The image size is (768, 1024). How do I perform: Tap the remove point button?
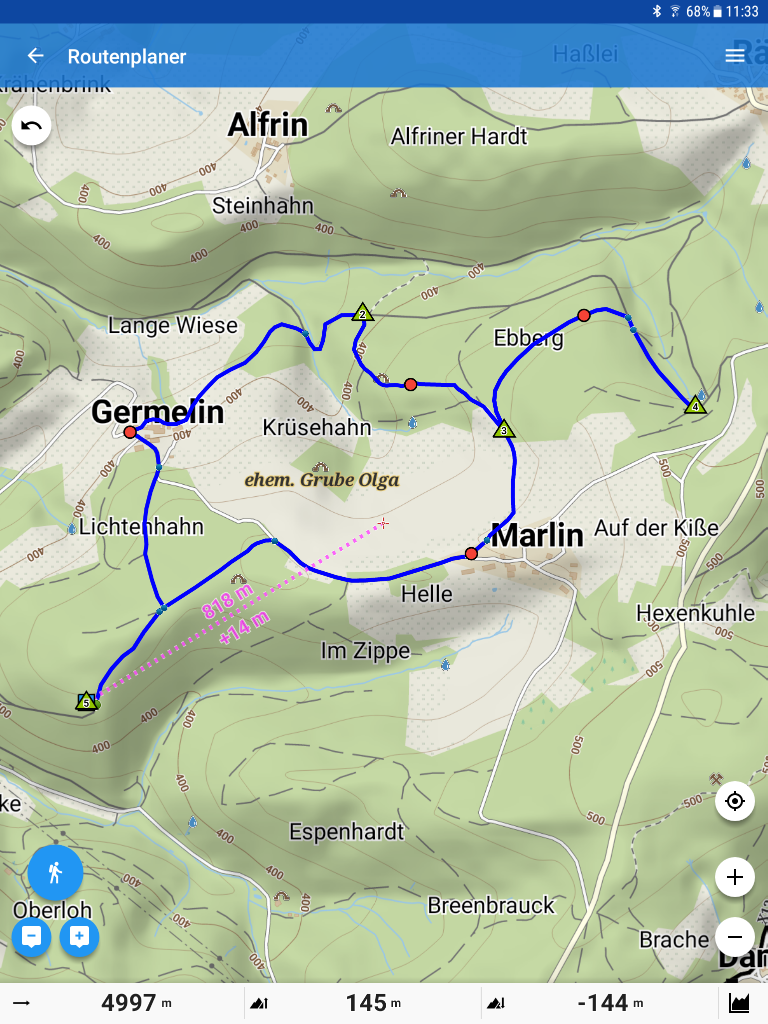click(x=32, y=937)
